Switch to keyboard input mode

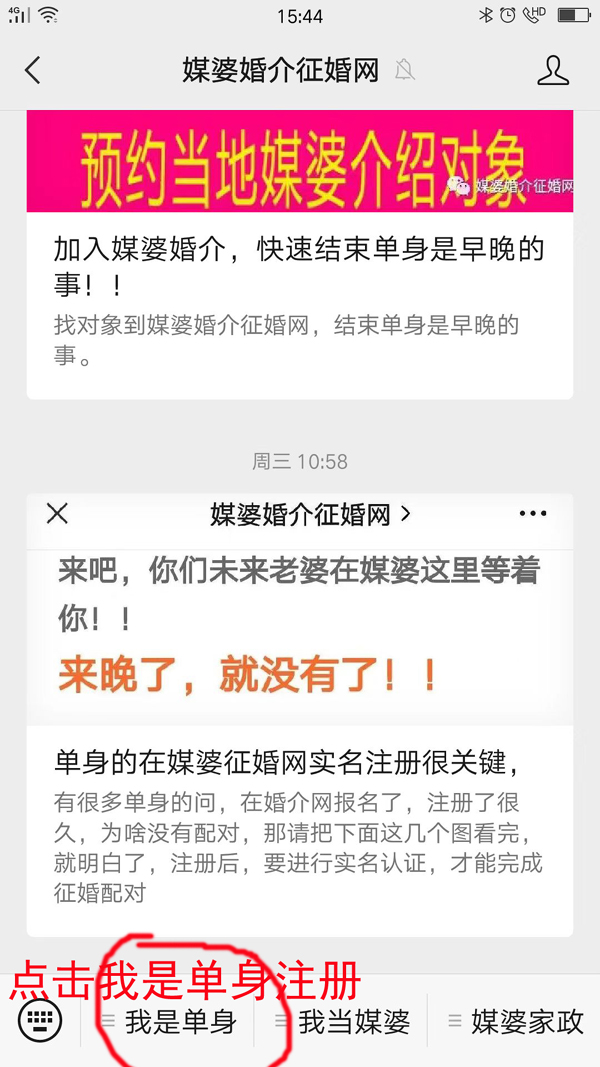(40, 1021)
